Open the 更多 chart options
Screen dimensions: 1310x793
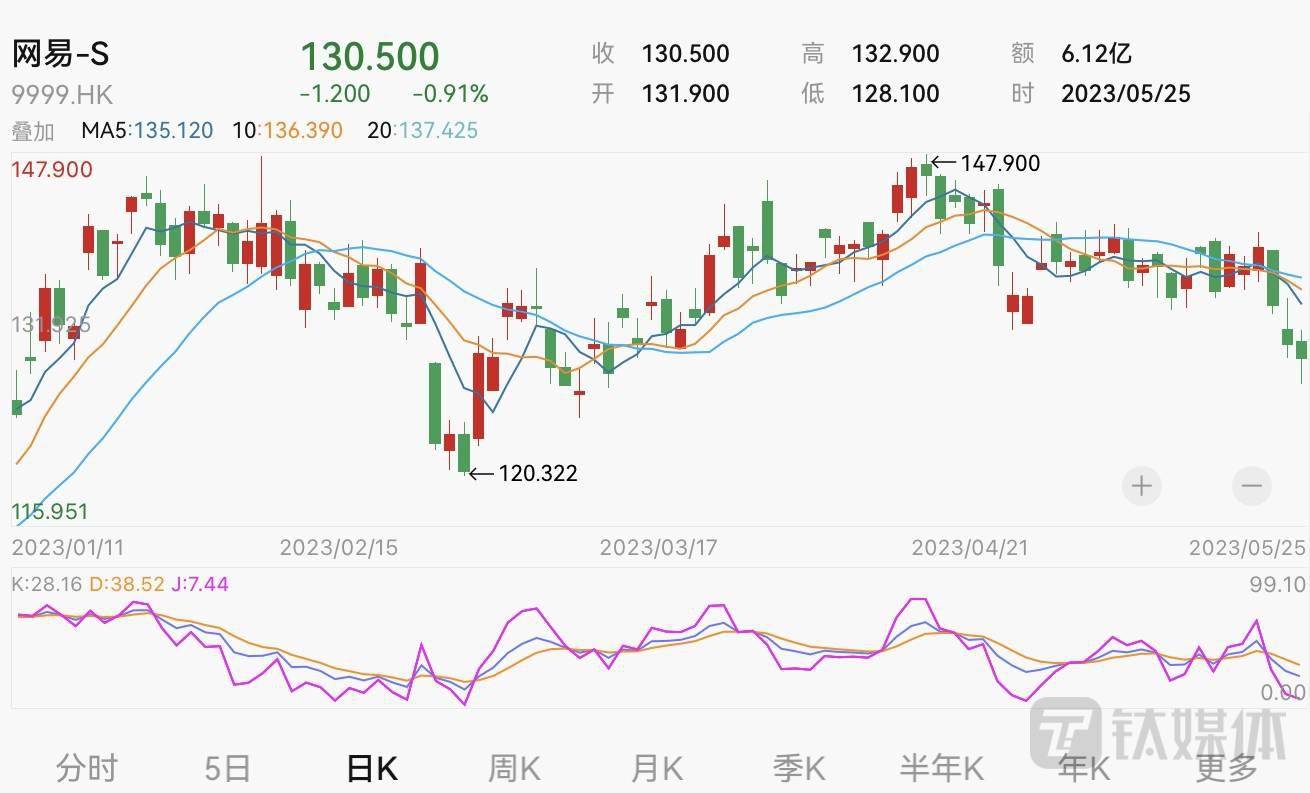coord(1226,768)
